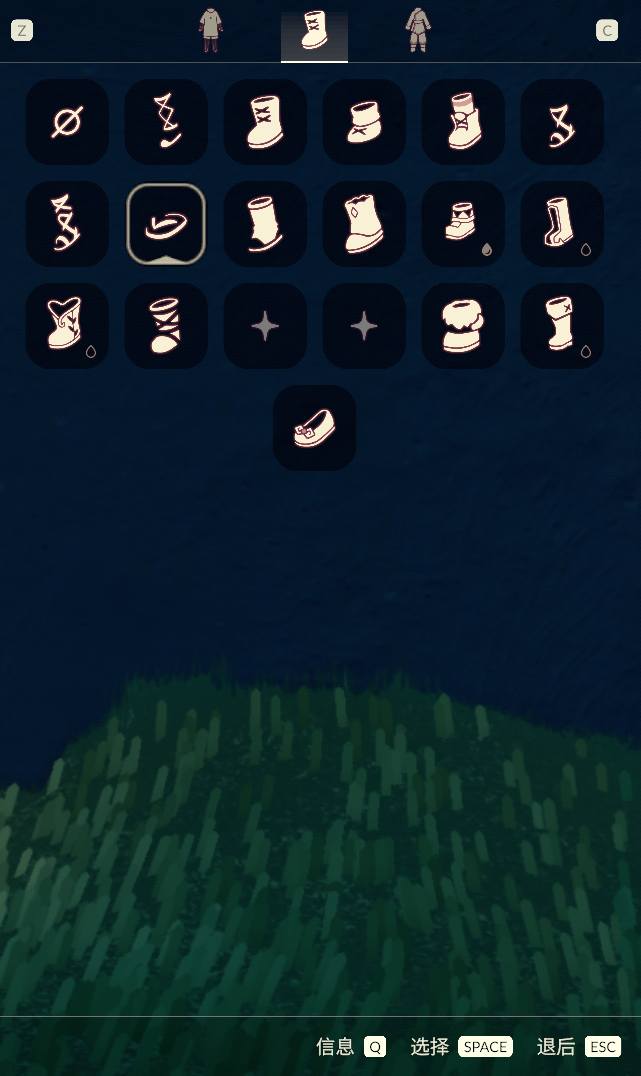This screenshot has height=1076, width=641.
Task: Confirm selection with the 选择 button
Action: [x=461, y=1047]
